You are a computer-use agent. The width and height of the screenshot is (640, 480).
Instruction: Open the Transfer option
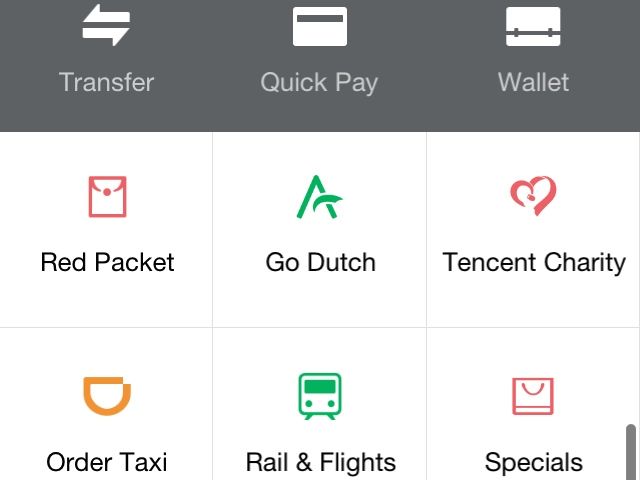pyautogui.click(x=106, y=52)
